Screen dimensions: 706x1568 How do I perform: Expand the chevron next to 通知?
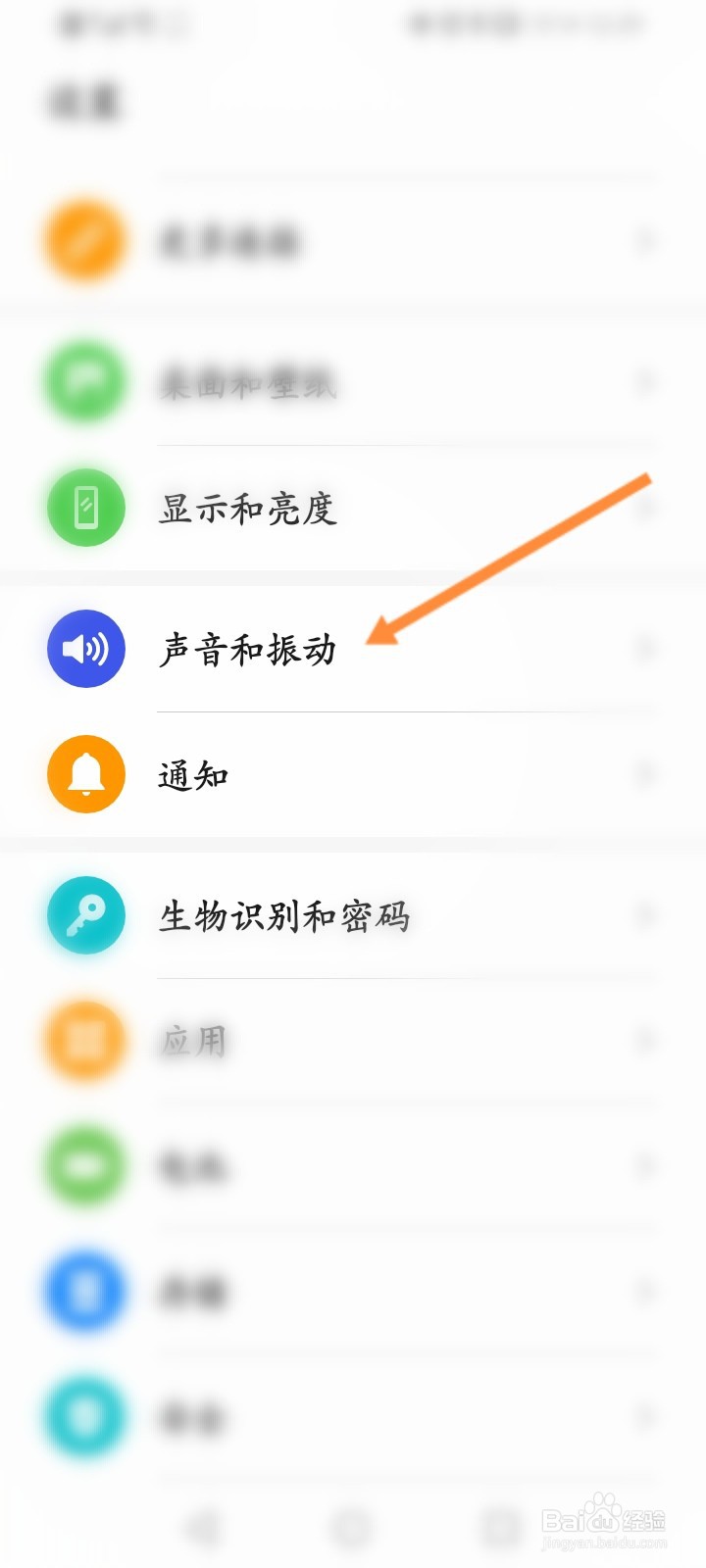[646, 773]
